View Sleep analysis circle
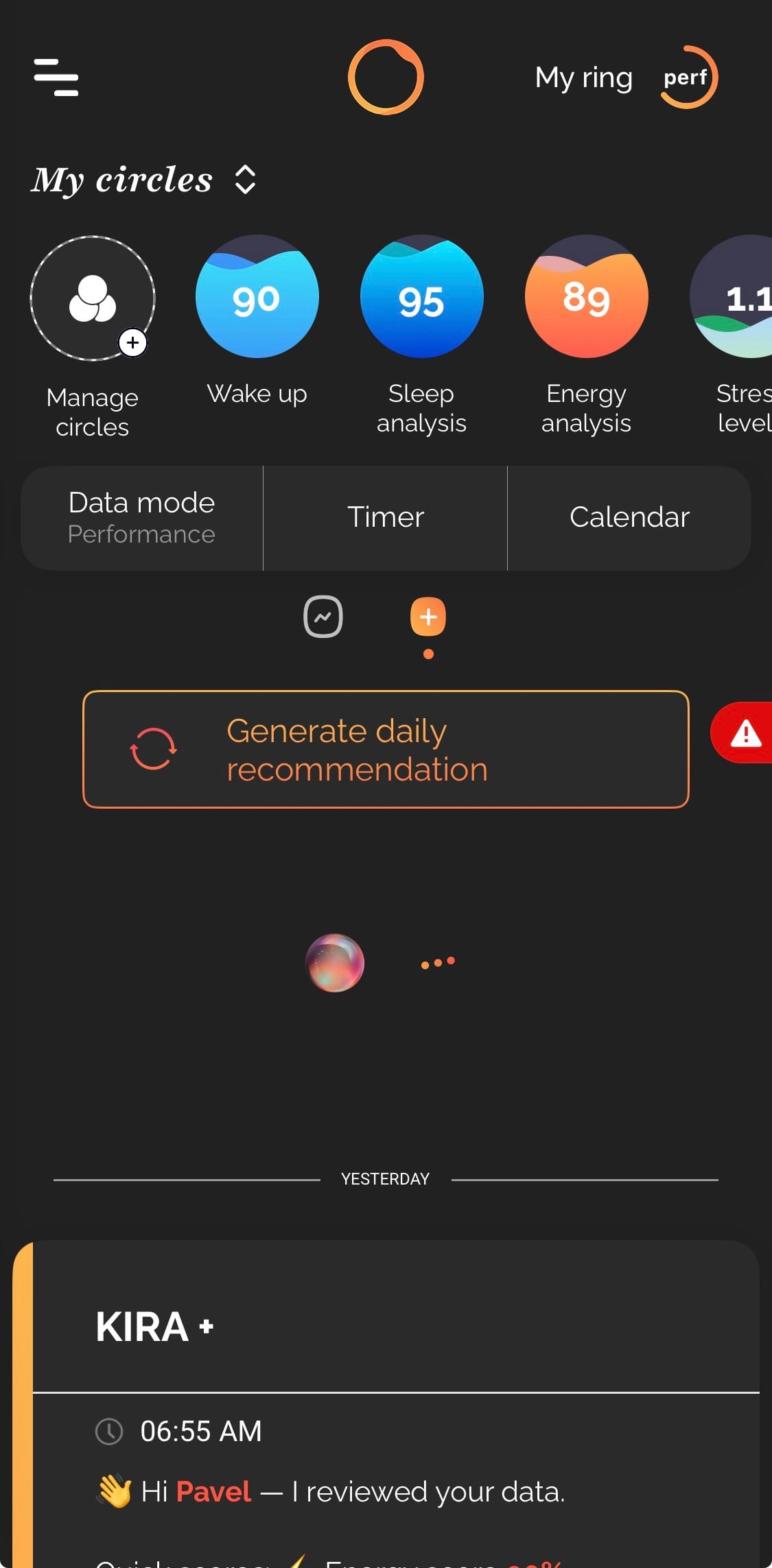This screenshot has height=1568, width=772. (x=421, y=335)
